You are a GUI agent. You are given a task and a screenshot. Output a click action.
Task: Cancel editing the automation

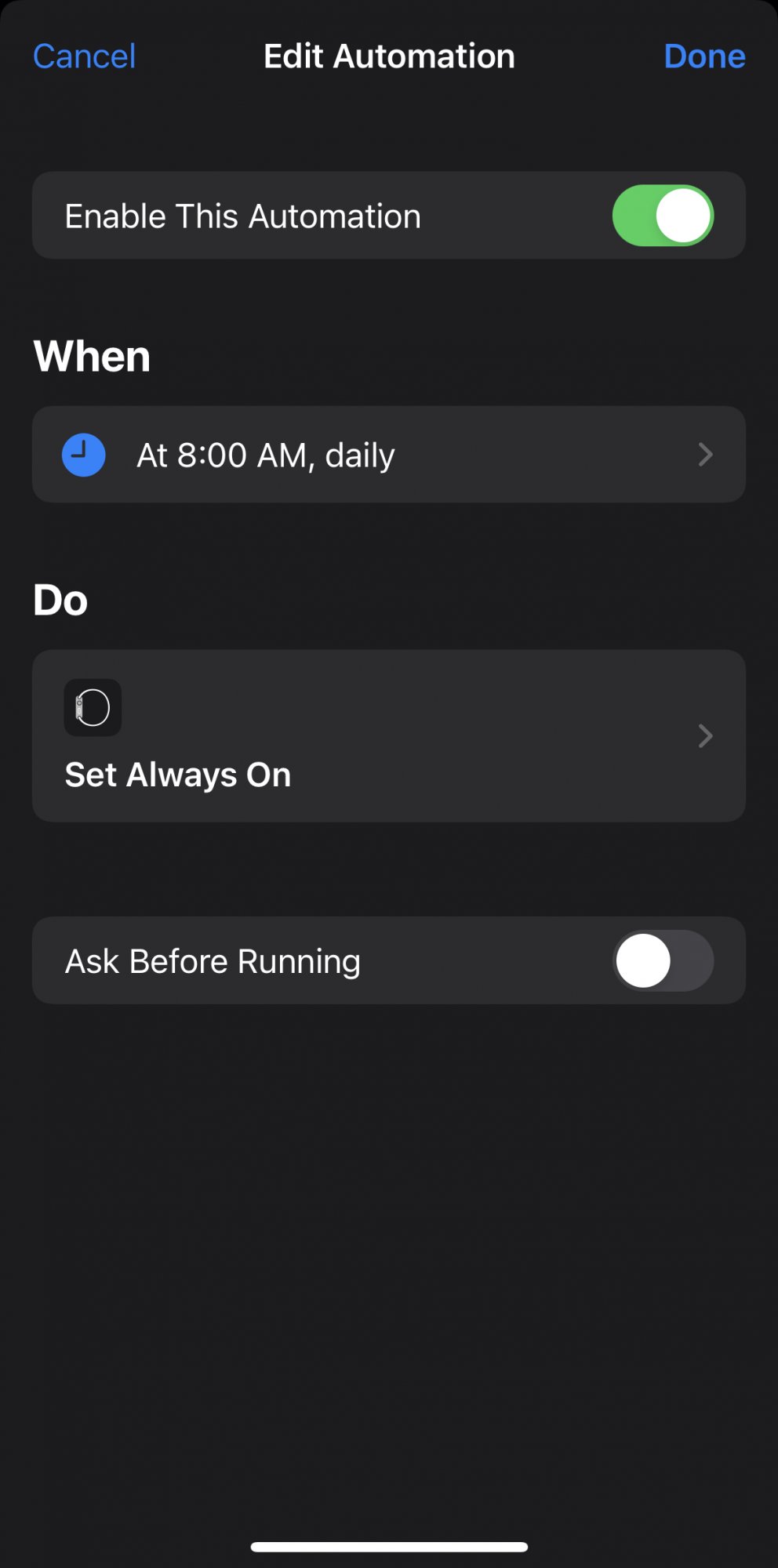tap(84, 56)
